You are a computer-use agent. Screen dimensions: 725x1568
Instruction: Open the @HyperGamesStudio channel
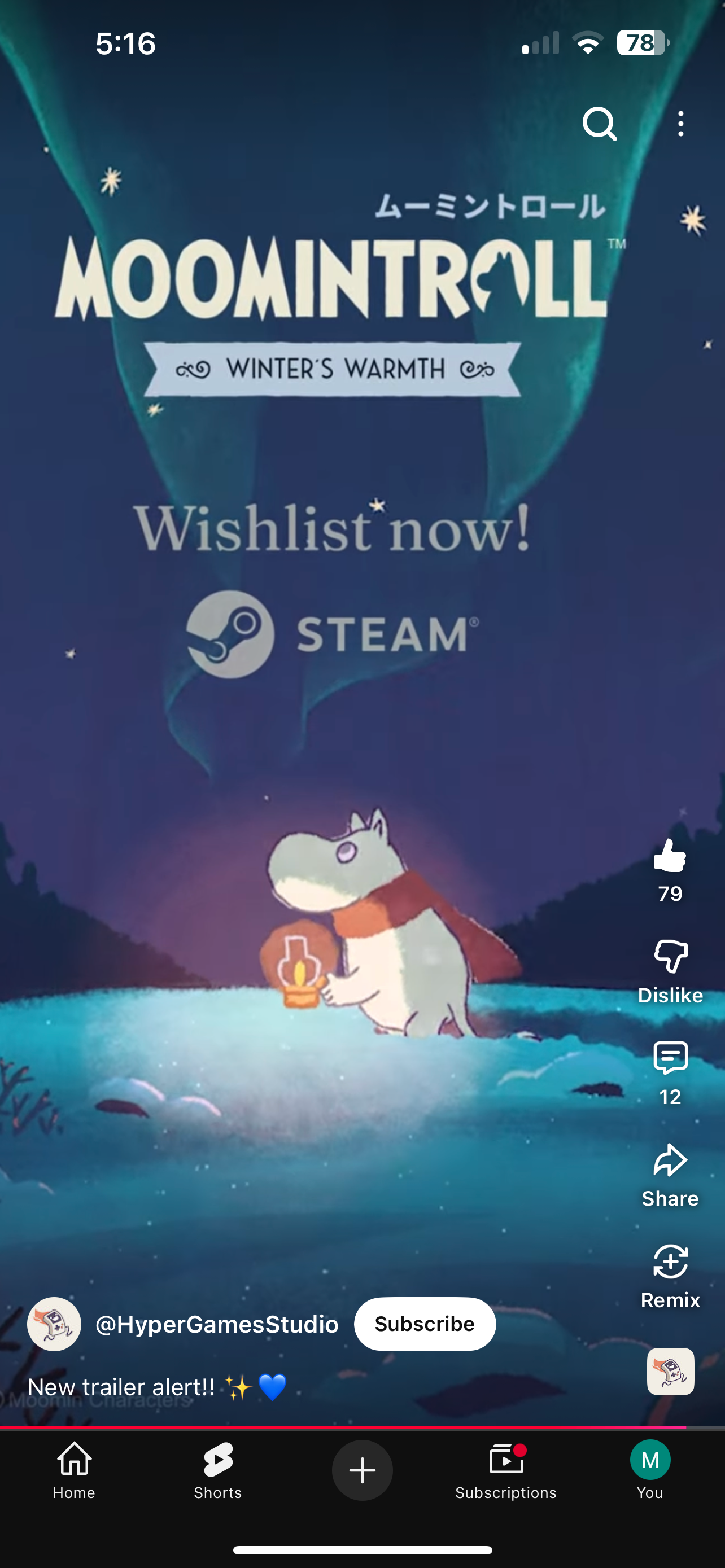217,1324
